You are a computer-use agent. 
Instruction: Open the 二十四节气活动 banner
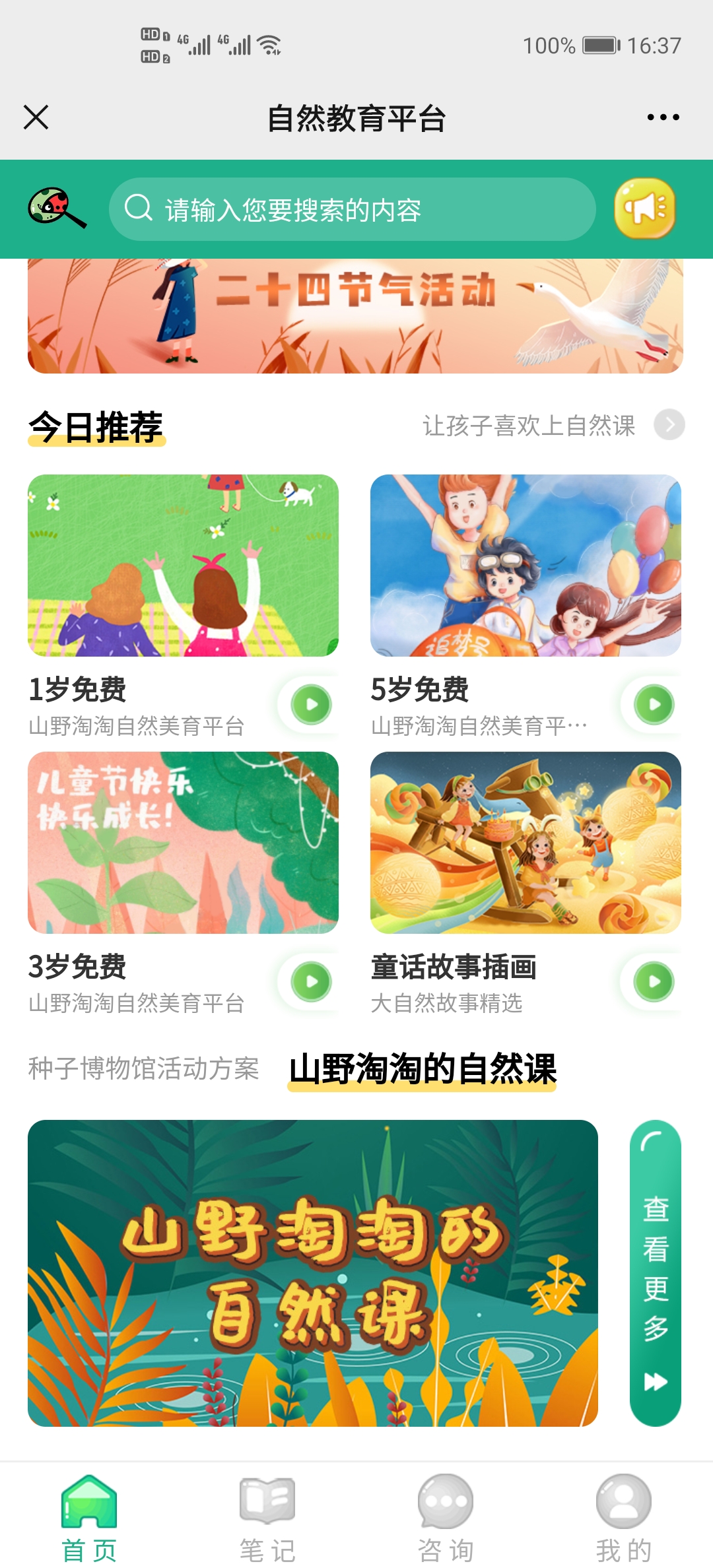click(355, 315)
